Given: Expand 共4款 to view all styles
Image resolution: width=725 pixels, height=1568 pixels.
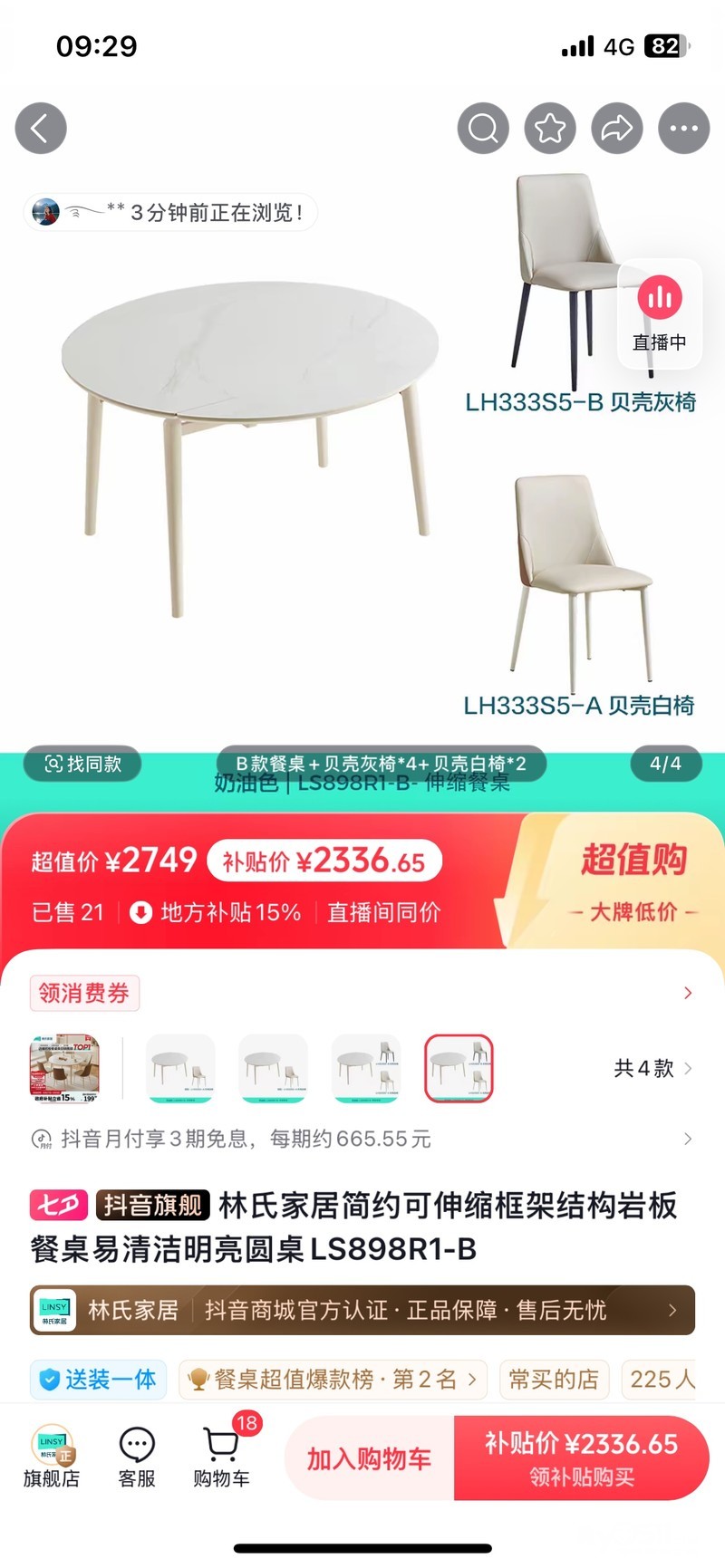Looking at the screenshot, I should pos(653,1068).
